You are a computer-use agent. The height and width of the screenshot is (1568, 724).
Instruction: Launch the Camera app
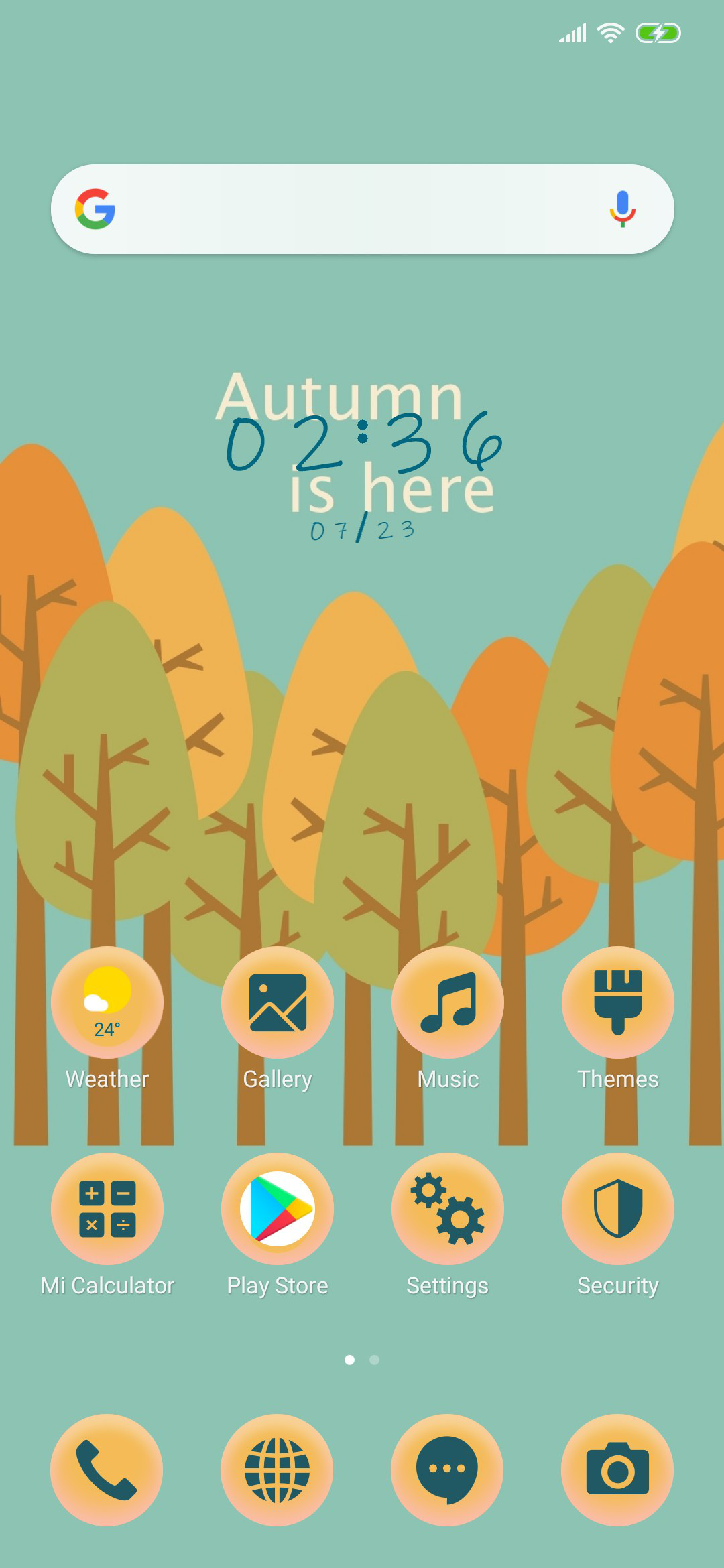point(618,1470)
